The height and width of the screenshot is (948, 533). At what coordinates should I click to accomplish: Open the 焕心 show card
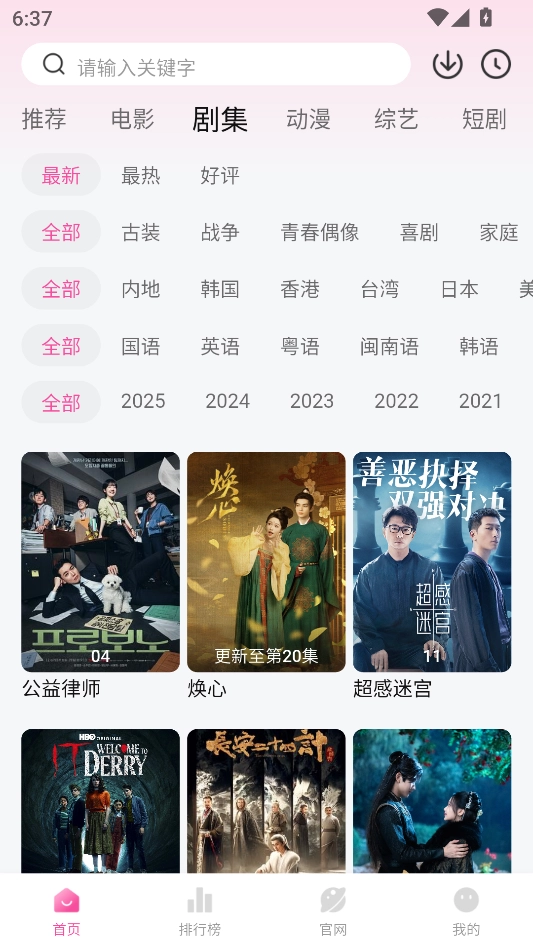266,576
